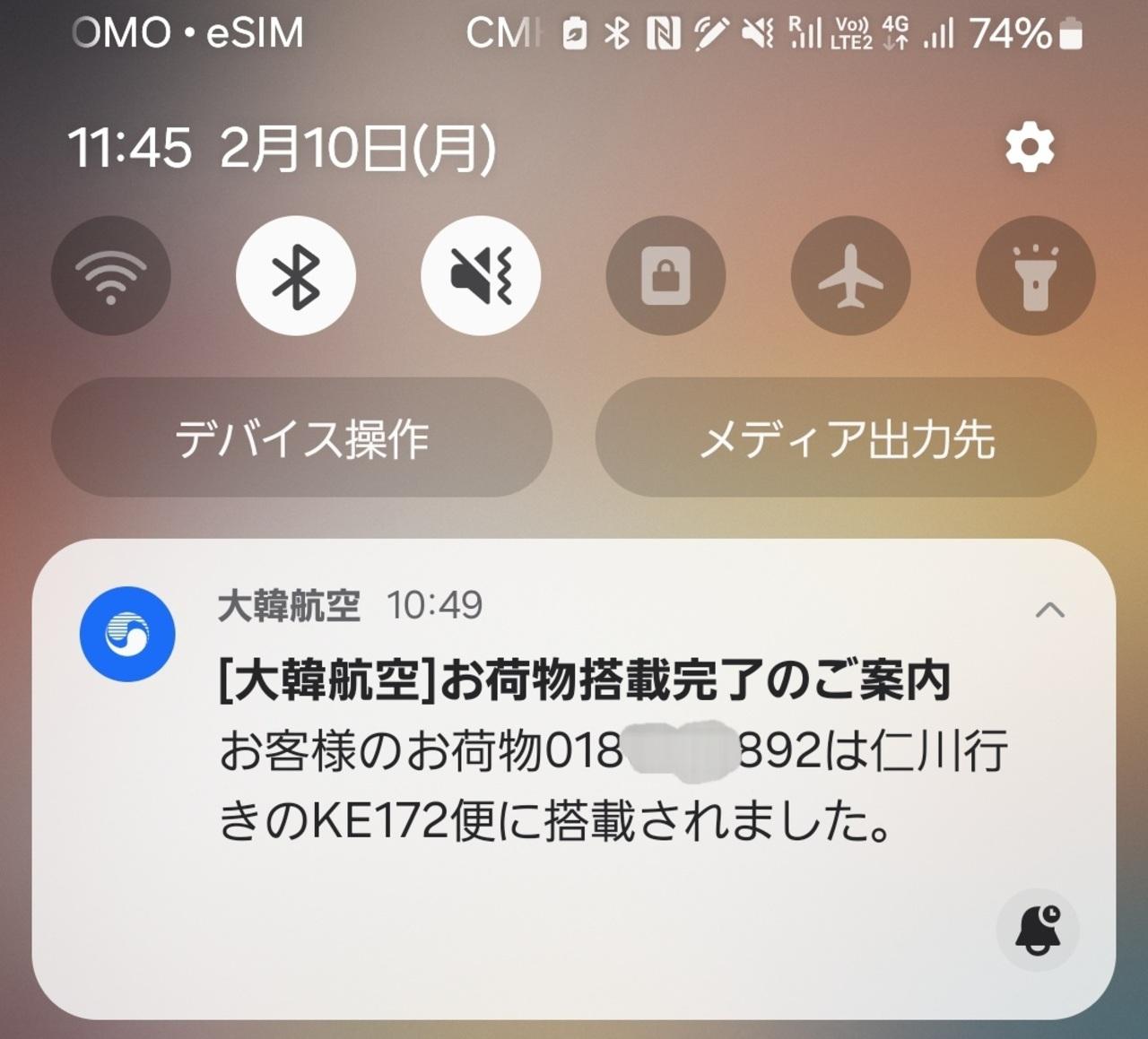Toggle the screen rotation lock

pyautogui.click(x=665, y=275)
